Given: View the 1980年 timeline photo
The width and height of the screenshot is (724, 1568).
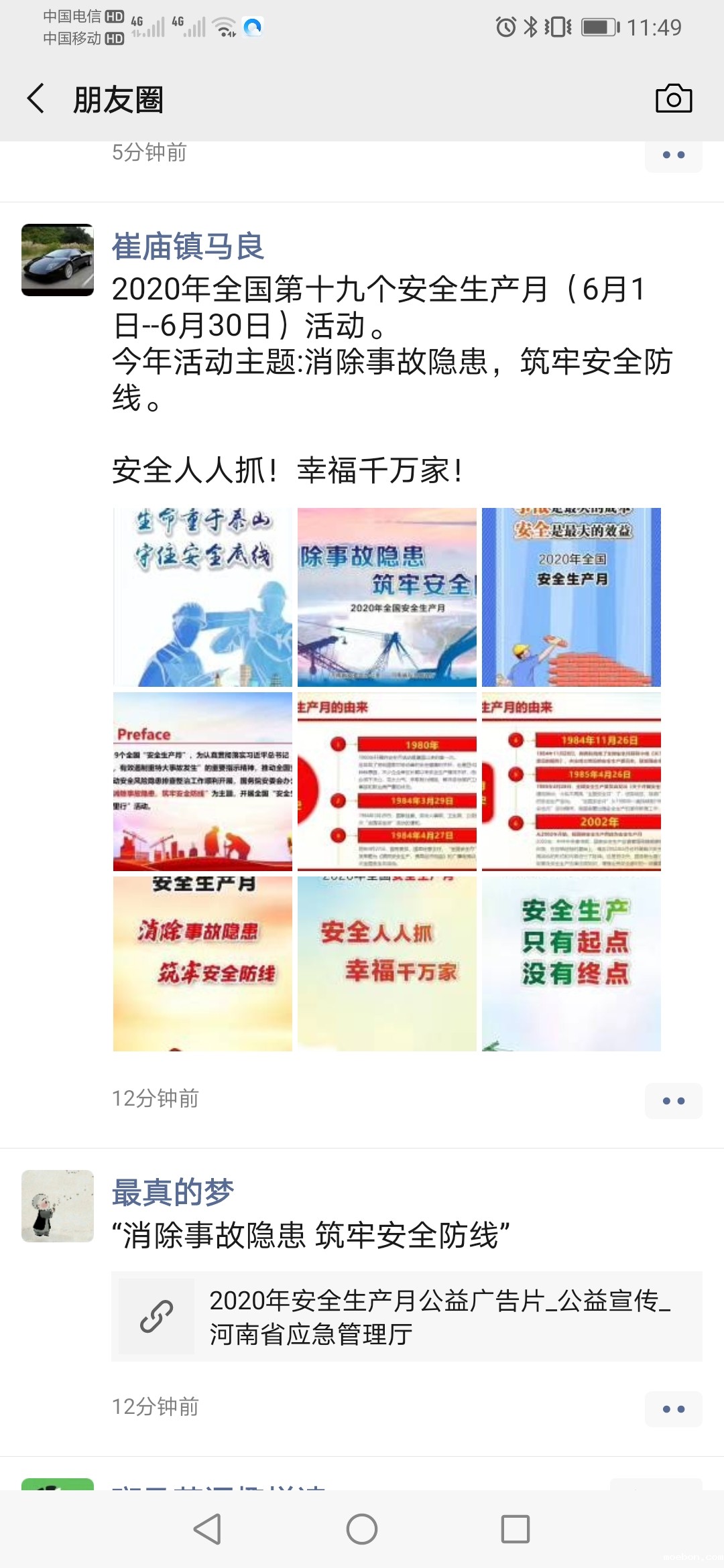Looking at the screenshot, I should click(387, 781).
